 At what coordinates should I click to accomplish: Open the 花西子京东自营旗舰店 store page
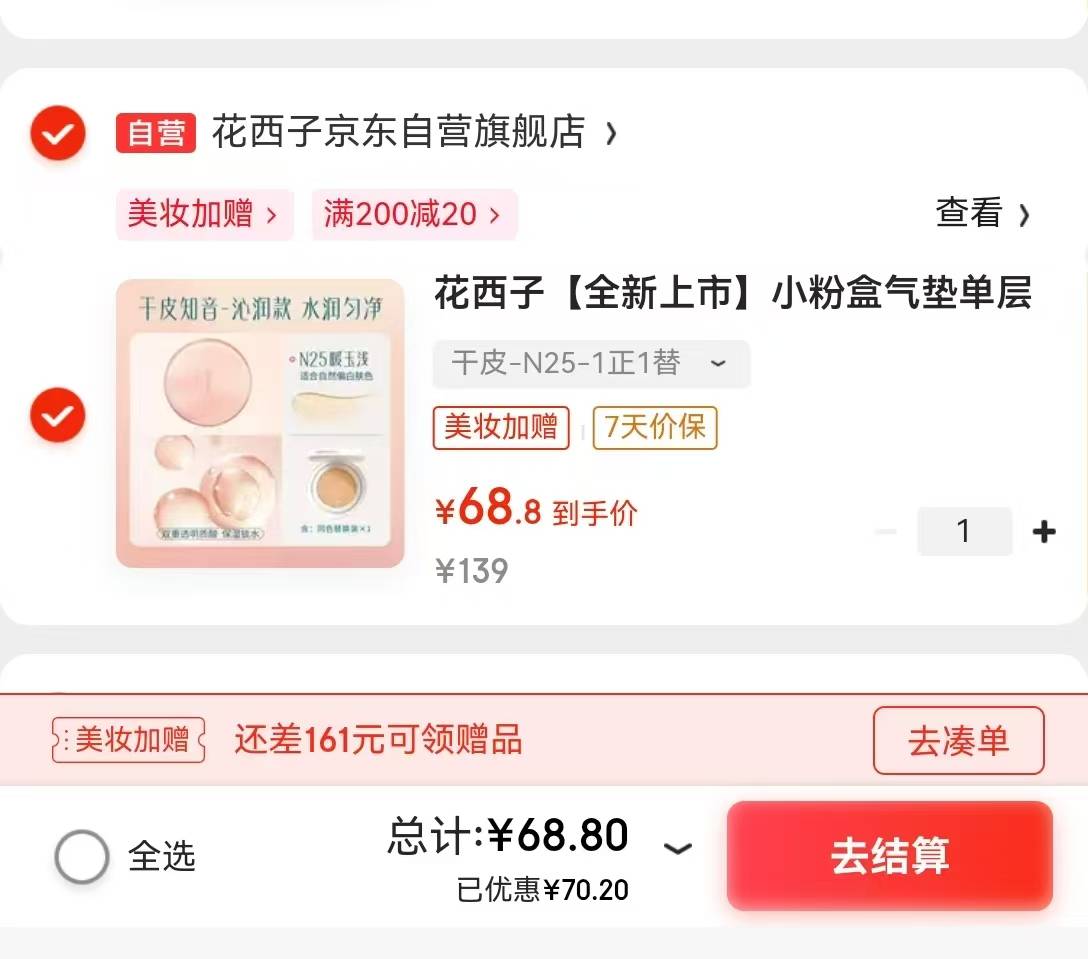[x=400, y=132]
